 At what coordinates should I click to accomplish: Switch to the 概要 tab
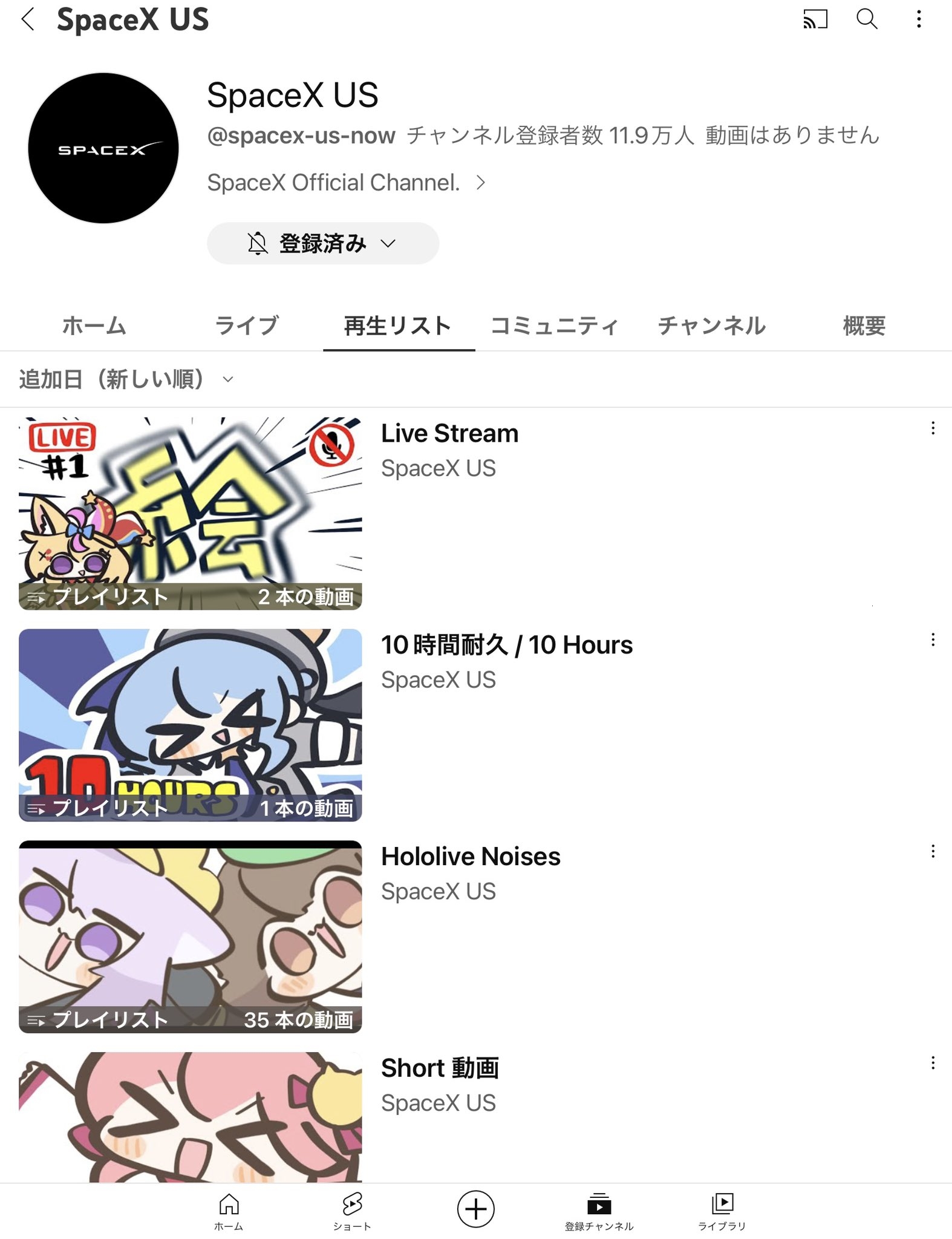(x=864, y=326)
